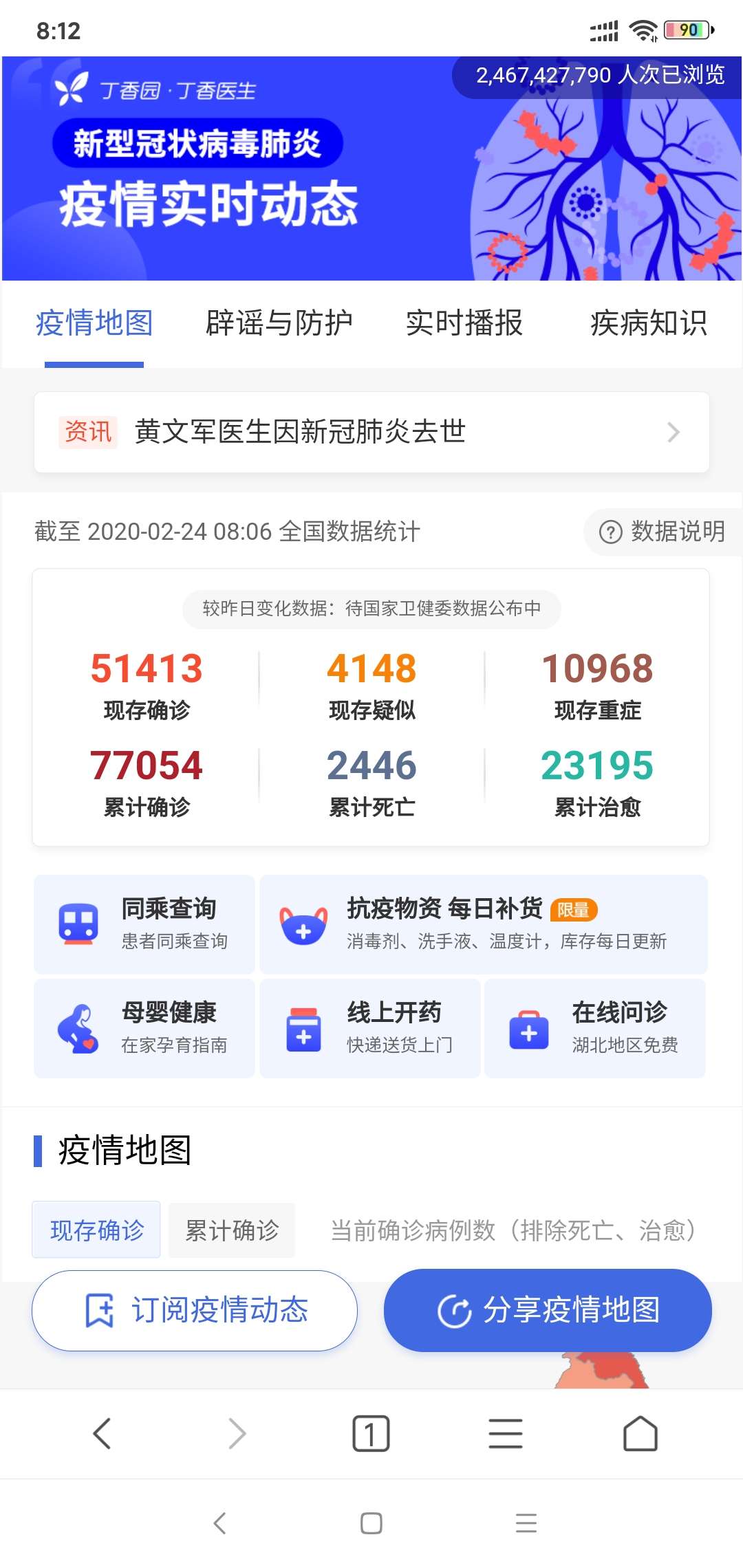Expand the 黄文军医生 news item chevron
The height and width of the screenshot is (1568, 743).
coord(674,432)
